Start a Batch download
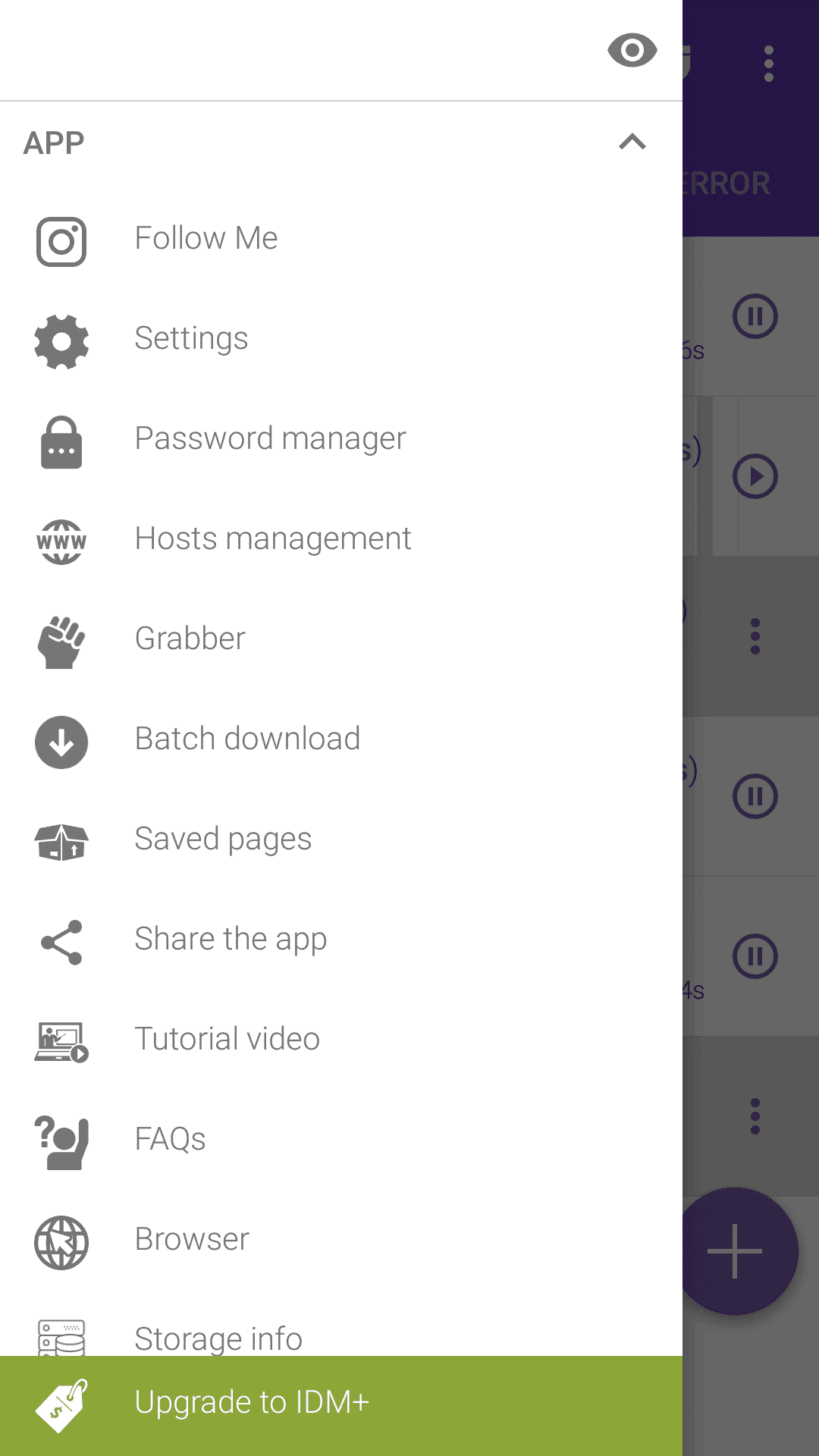Image resolution: width=819 pixels, height=1456 pixels. pyautogui.click(x=341, y=739)
